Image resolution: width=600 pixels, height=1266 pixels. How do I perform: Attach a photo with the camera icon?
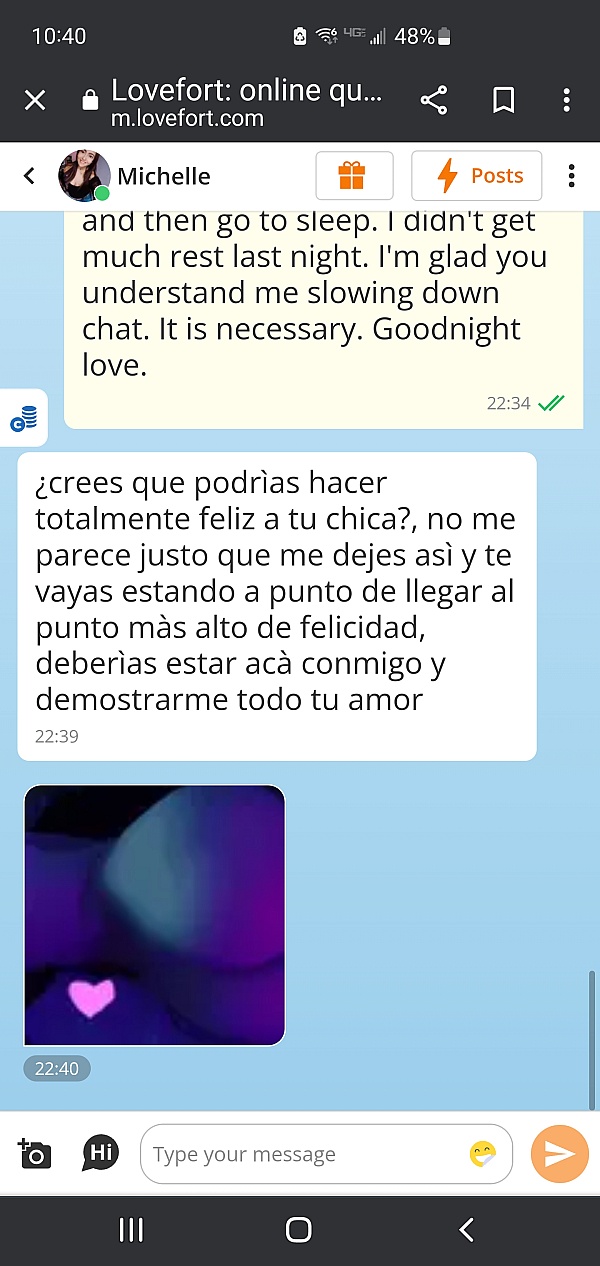34,1154
